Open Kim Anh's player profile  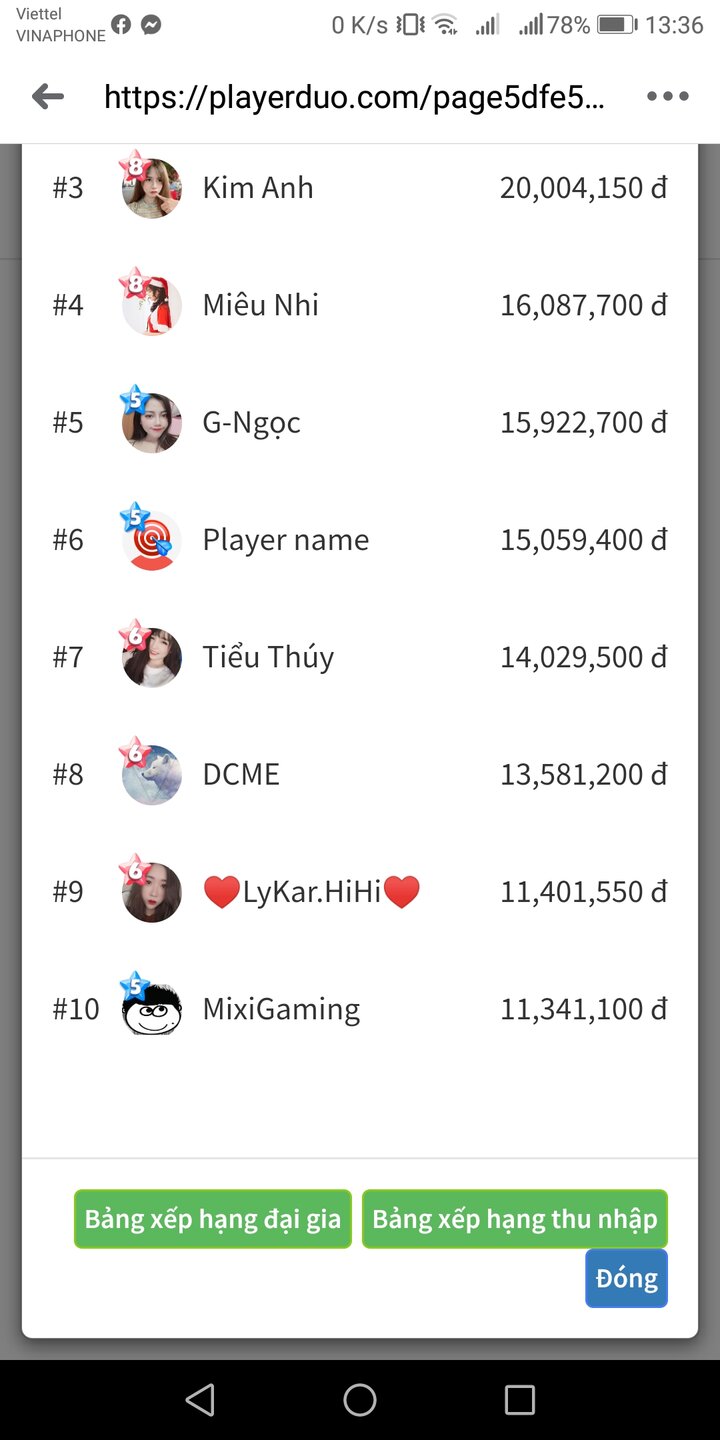[x=258, y=188]
